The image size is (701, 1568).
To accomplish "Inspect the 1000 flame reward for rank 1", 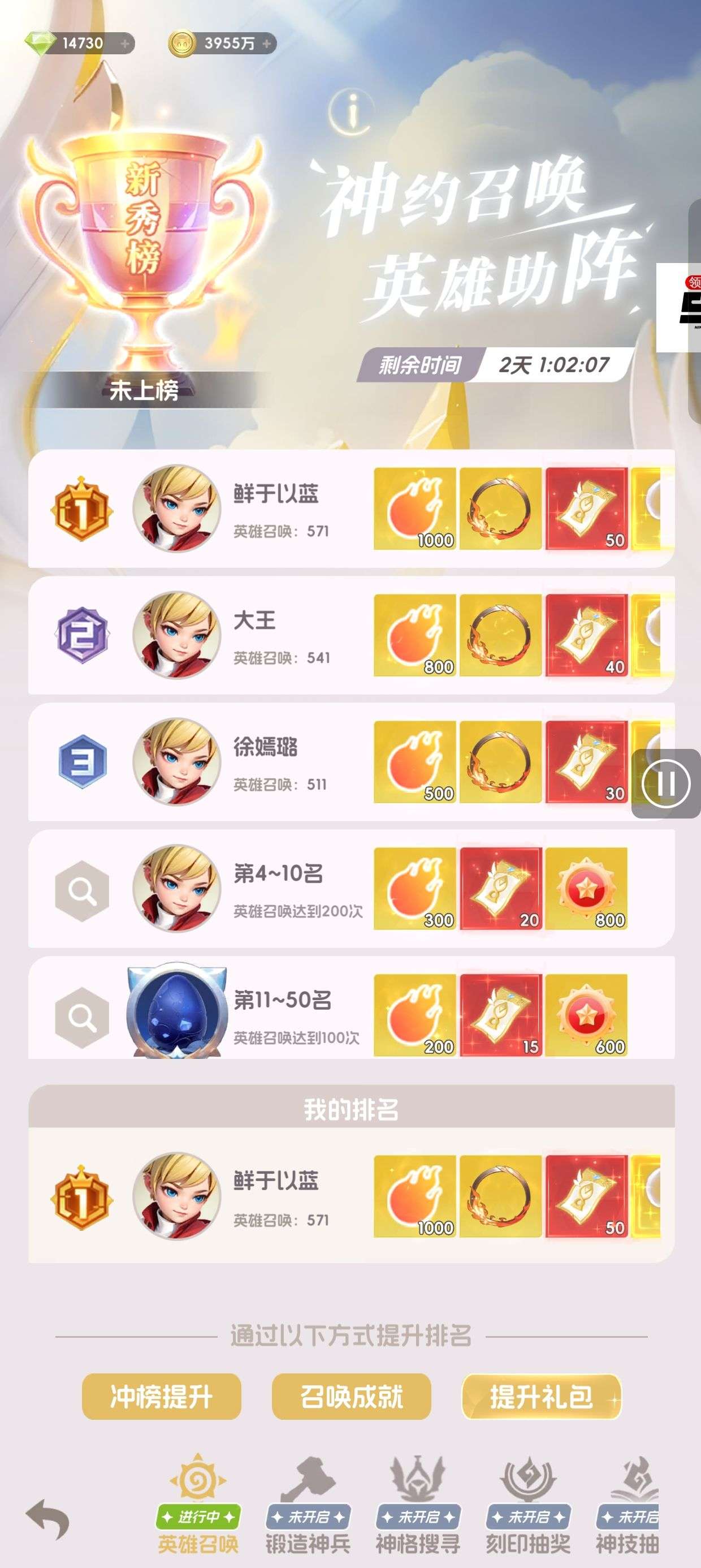I will click(x=414, y=509).
